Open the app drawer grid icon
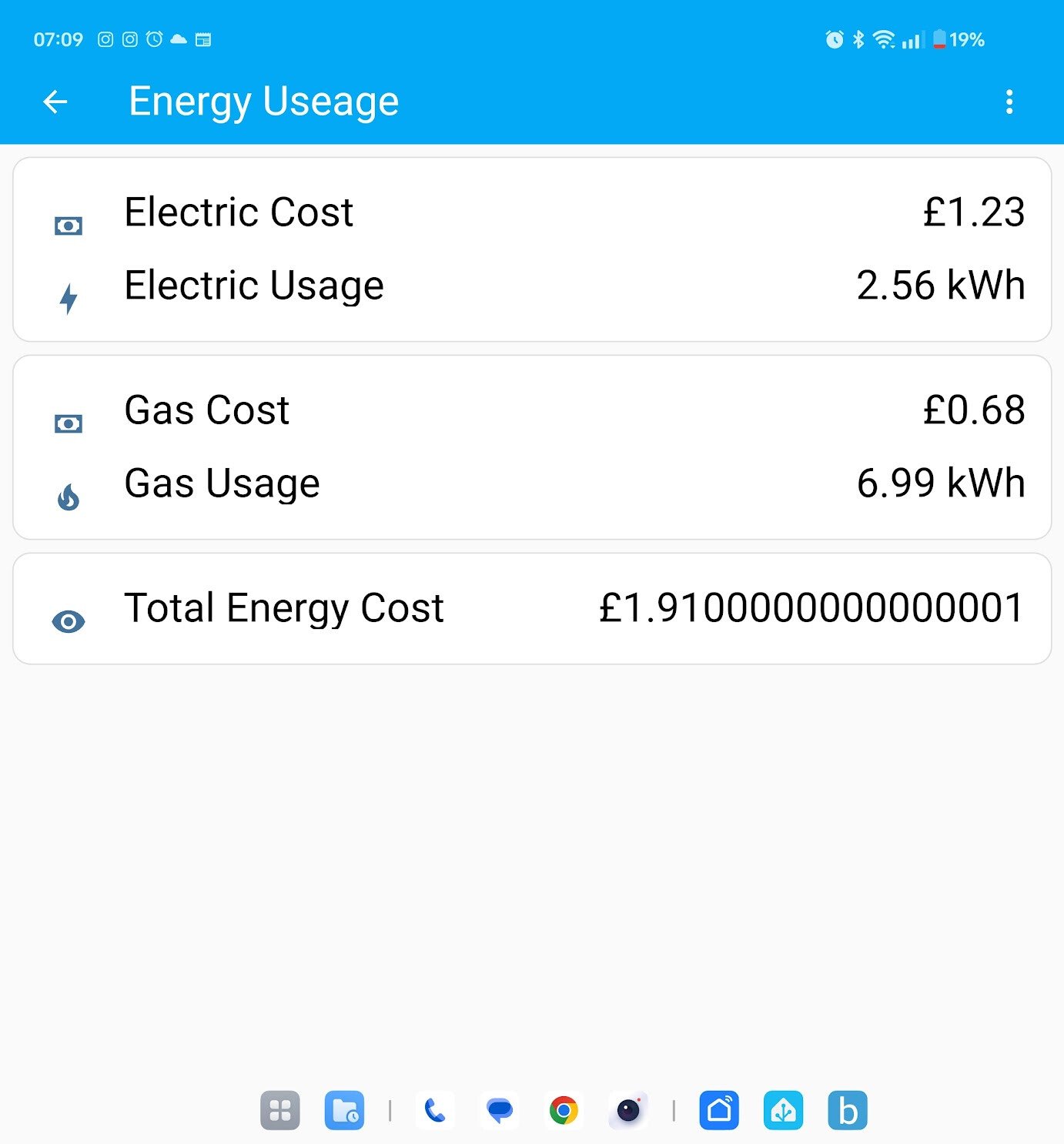This screenshot has height=1144, width=1064. [280, 1110]
